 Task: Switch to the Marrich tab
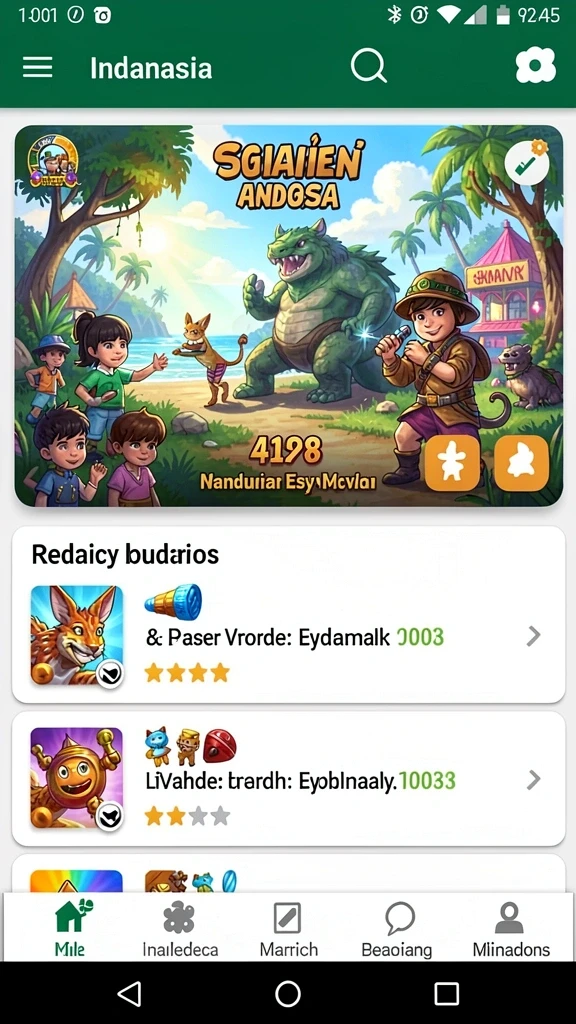[288, 927]
